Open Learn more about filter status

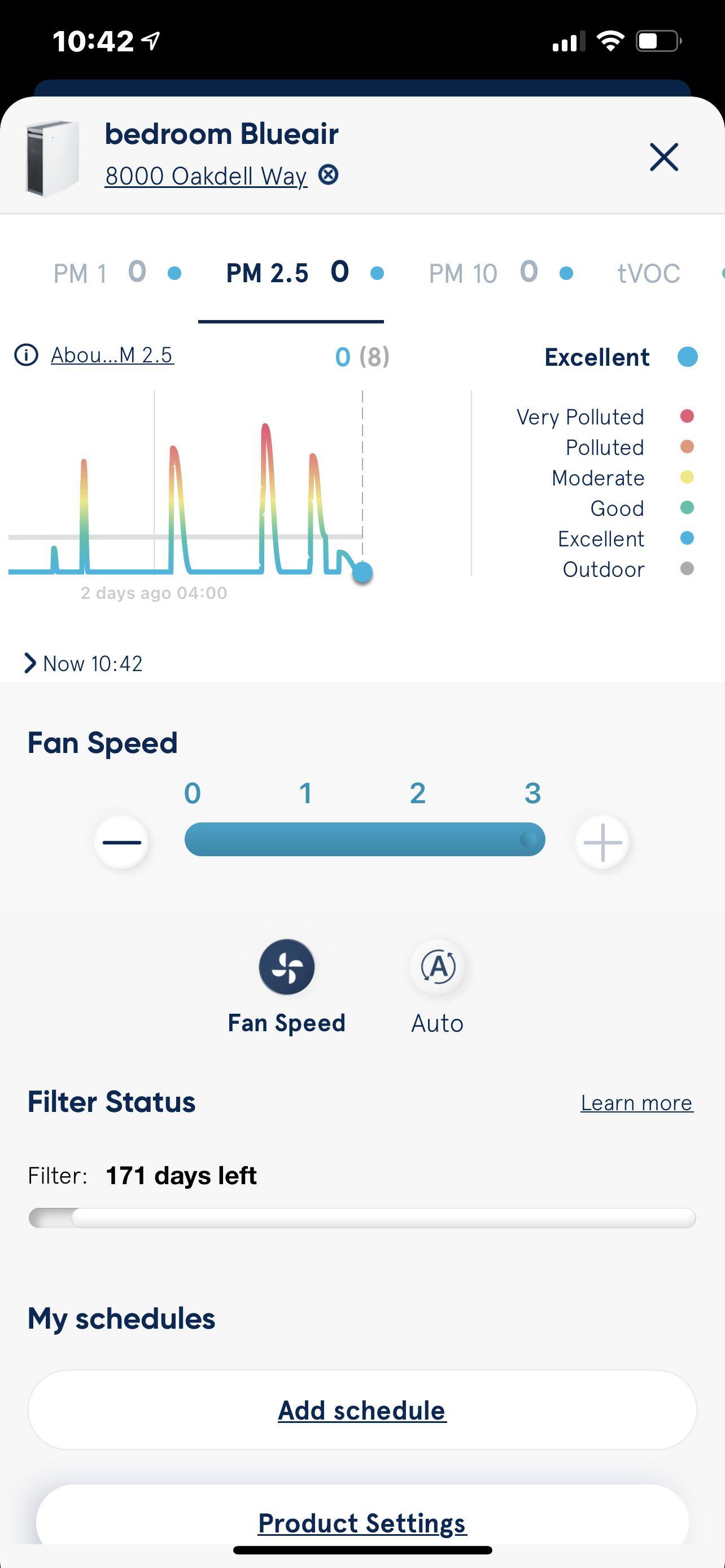tap(636, 1103)
